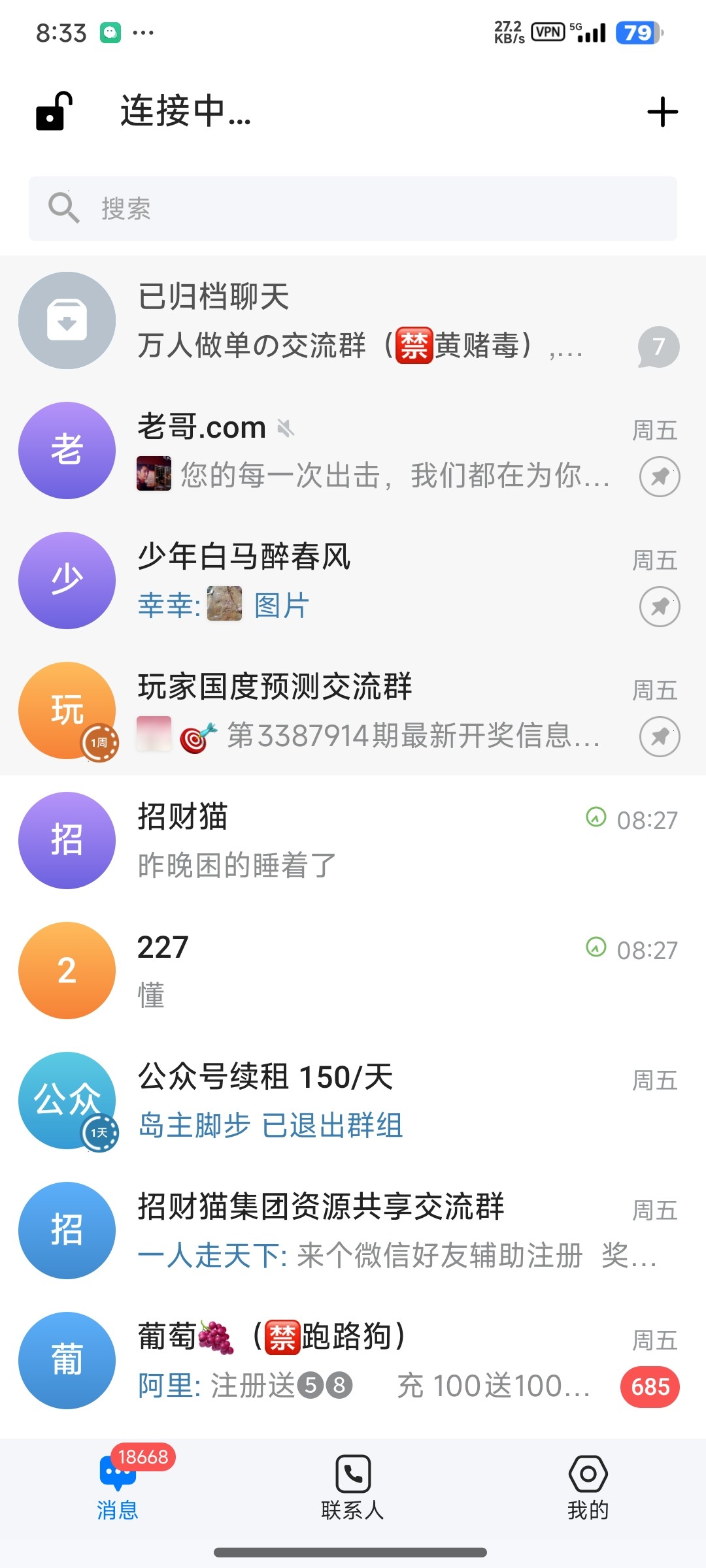Tap the lock icon in the header
Viewport: 706px width, 1568px height.
pos(54,111)
